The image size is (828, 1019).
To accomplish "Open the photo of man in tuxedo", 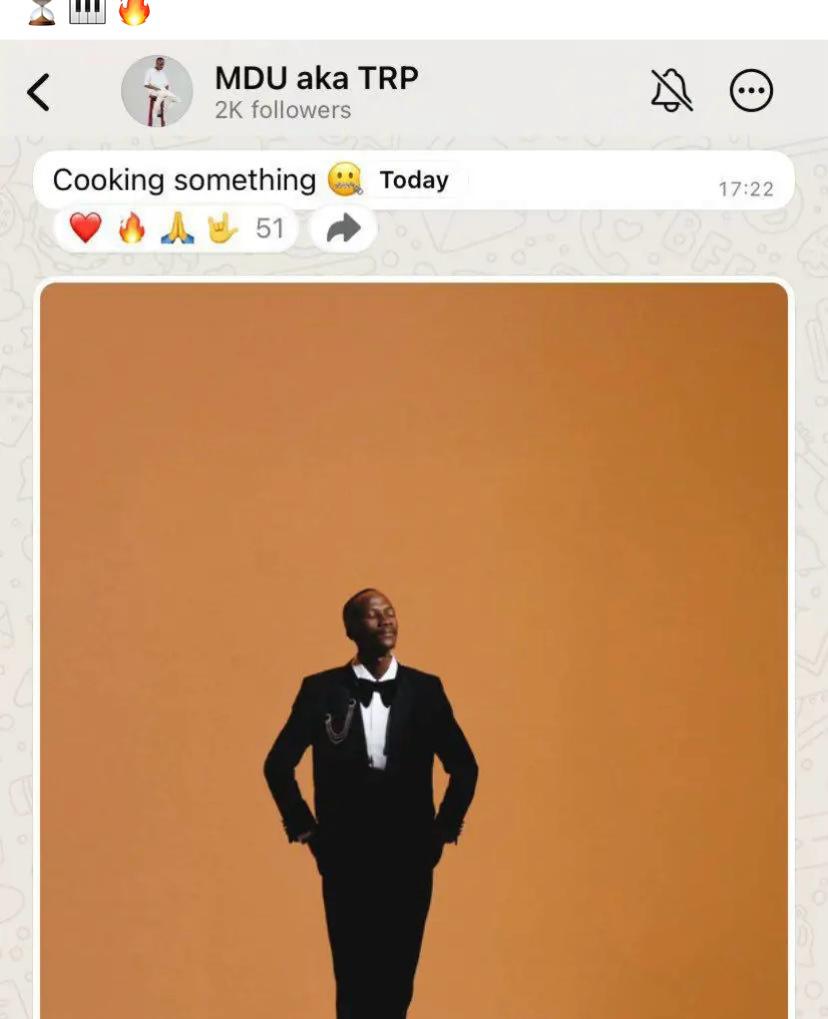I will pyautogui.click(x=414, y=650).
